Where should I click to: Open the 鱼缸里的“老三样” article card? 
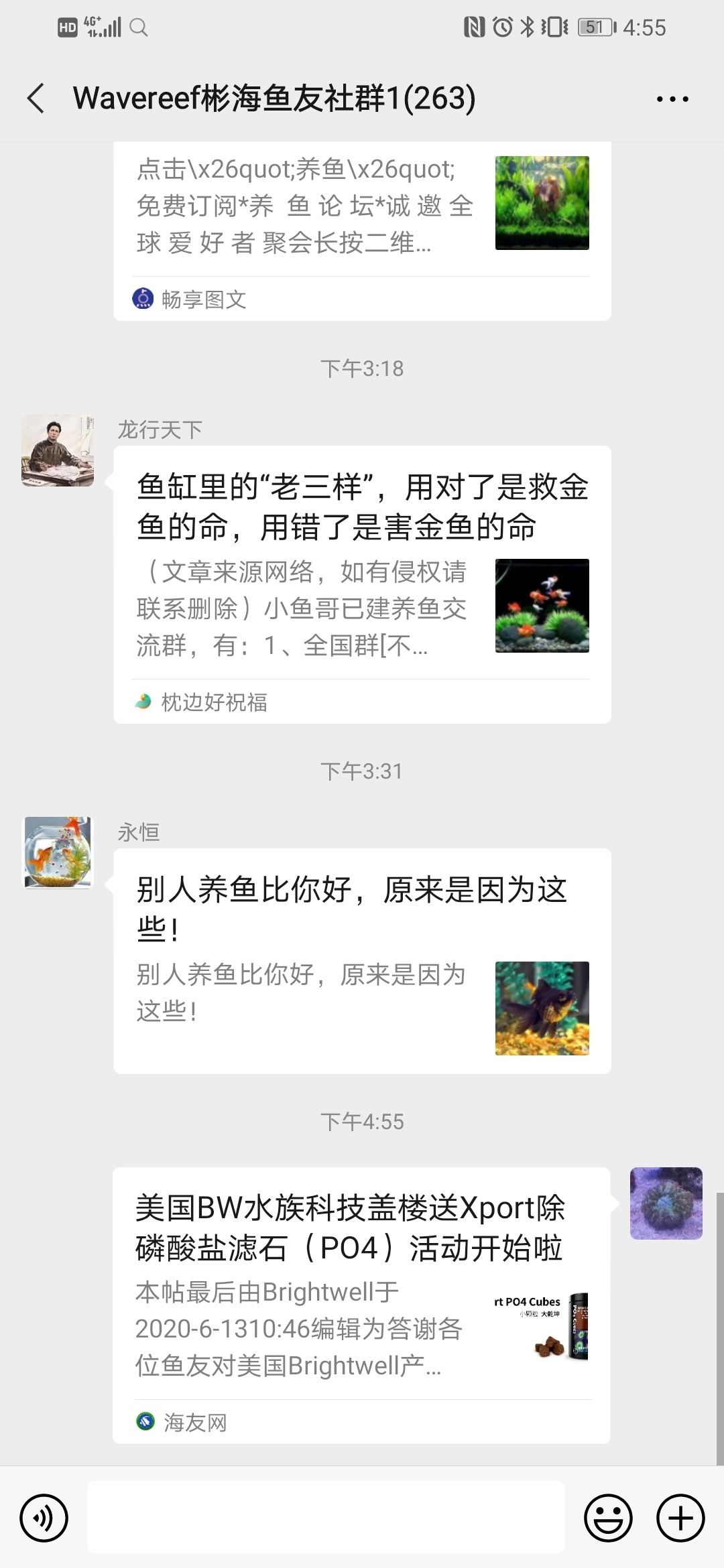[362, 583]
